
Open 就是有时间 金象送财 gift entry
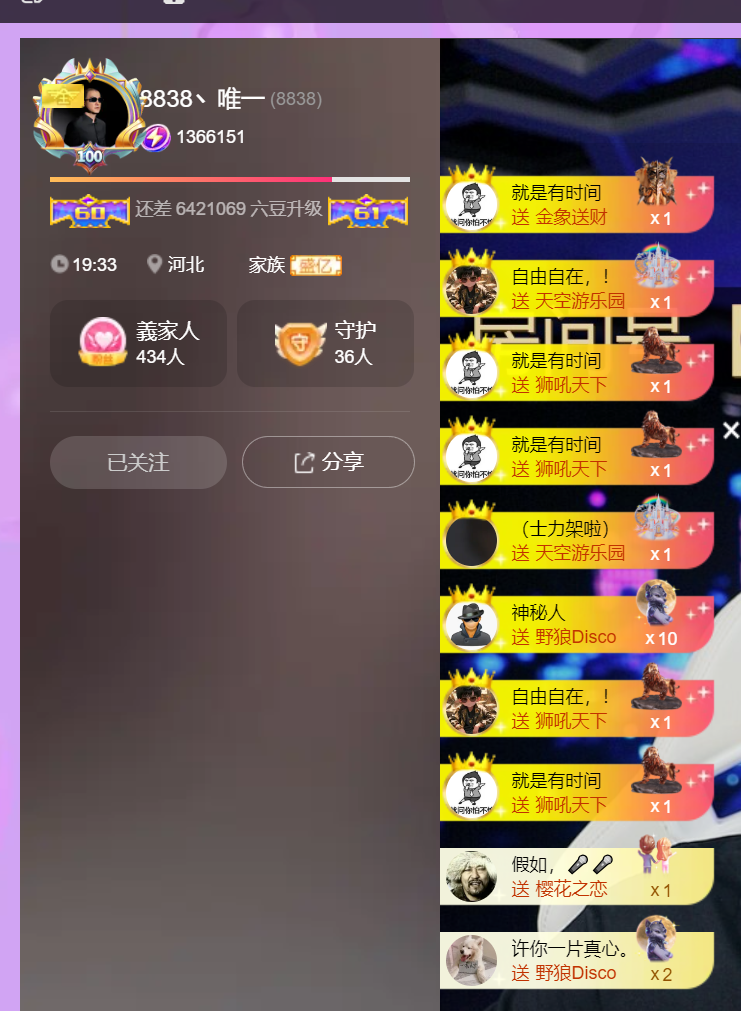pyautogui.click(x=575, y=205)
